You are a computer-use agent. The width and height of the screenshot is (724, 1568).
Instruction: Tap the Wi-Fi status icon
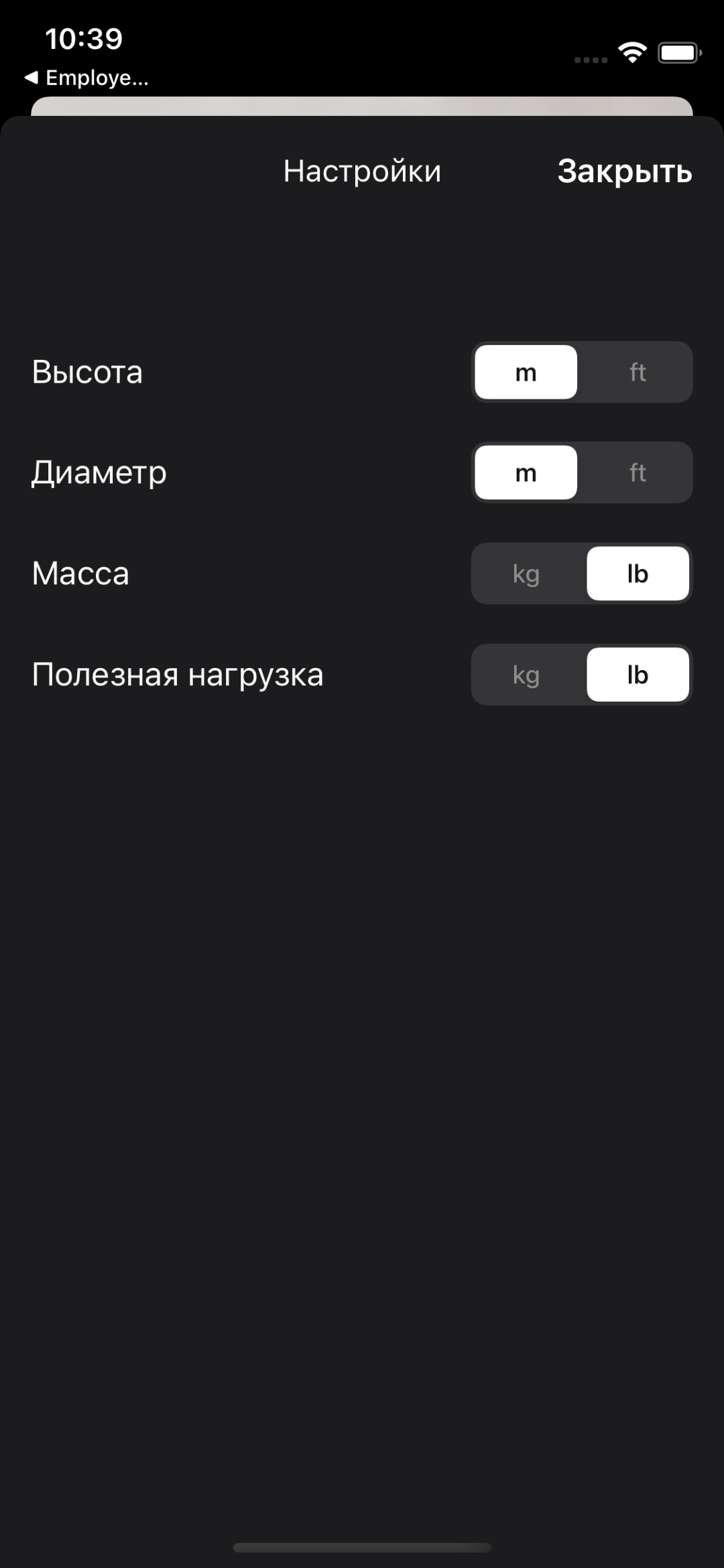(x=631, y=51)
